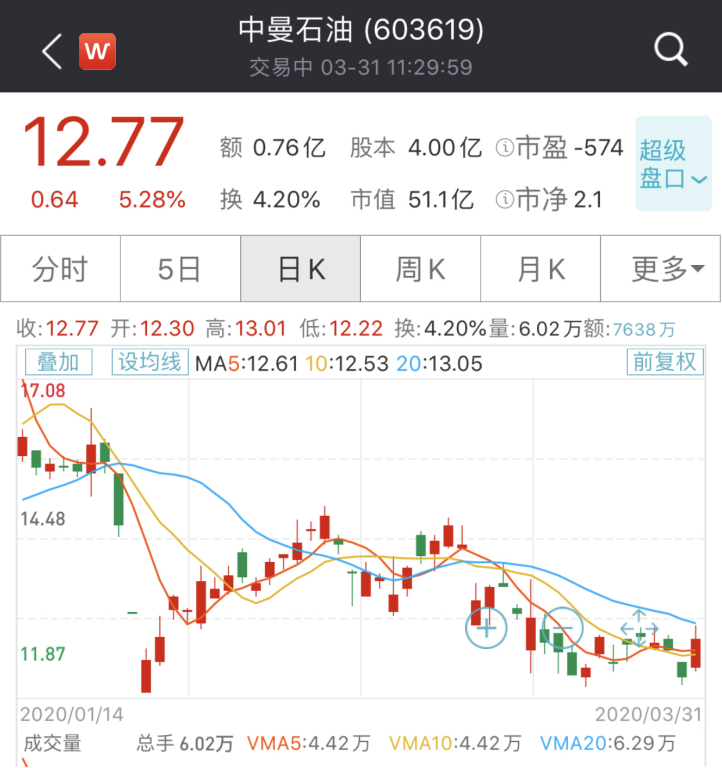Zoom out the K-line chart with minus
This screenshot has height=768, width=722.
point(561,628)
